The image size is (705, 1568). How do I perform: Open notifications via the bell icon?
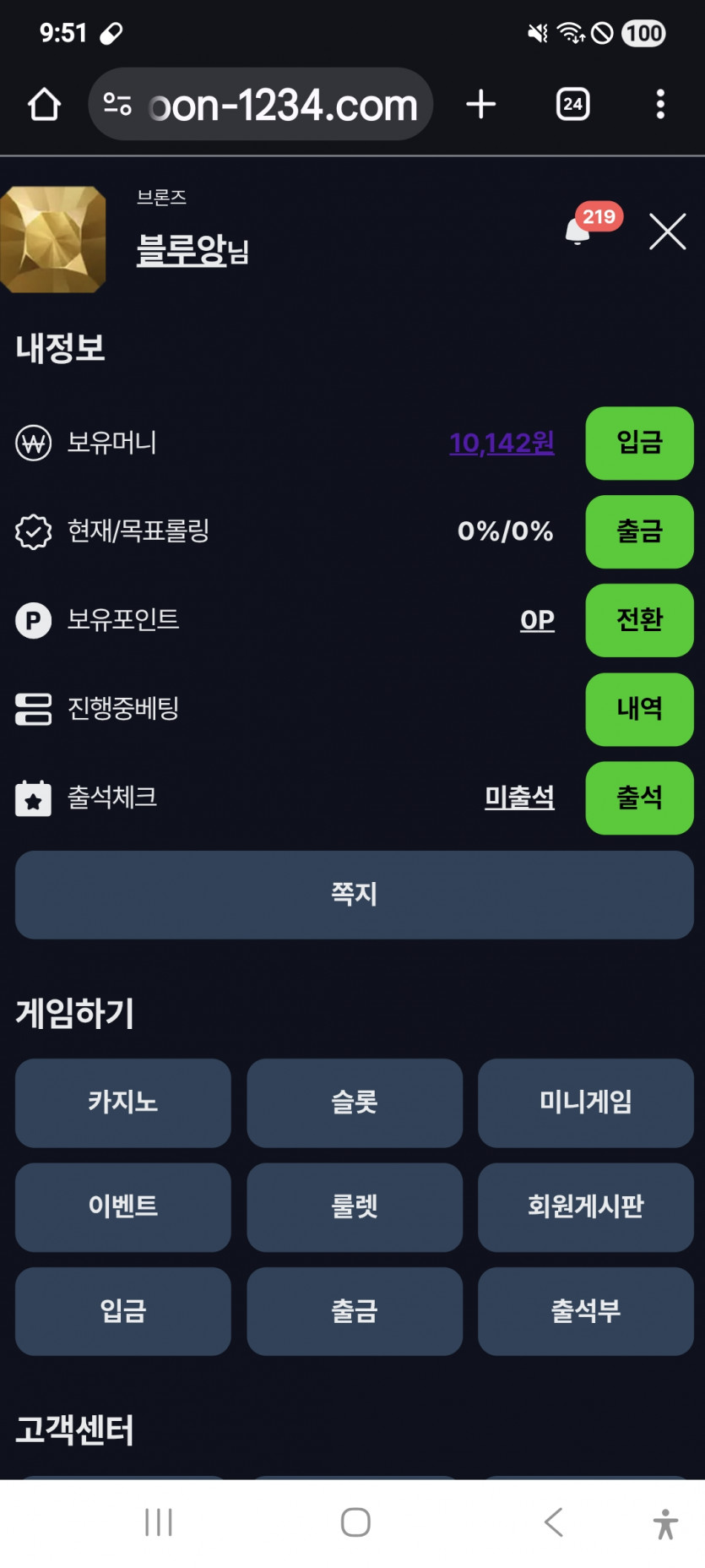click(577, 234)
